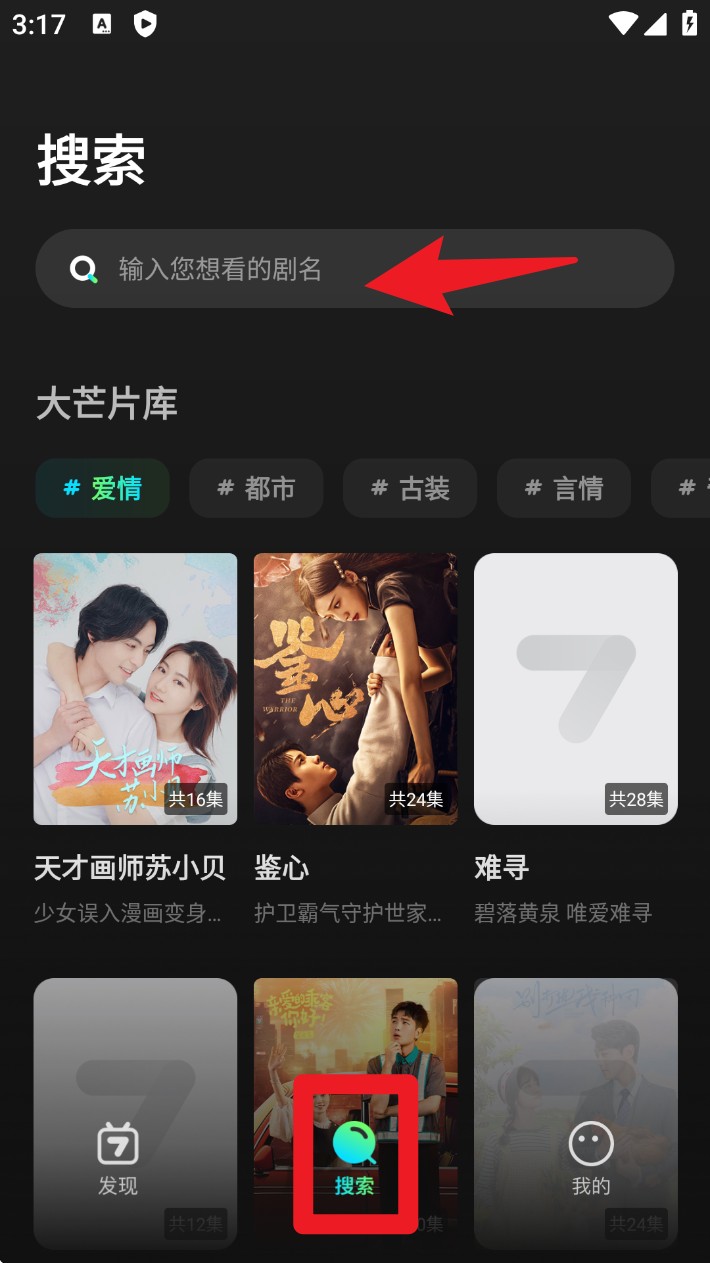The height and width of the screenshot is (1263, 710).
Task: Go to the 我的 tab
Action: coord(590,1158)
